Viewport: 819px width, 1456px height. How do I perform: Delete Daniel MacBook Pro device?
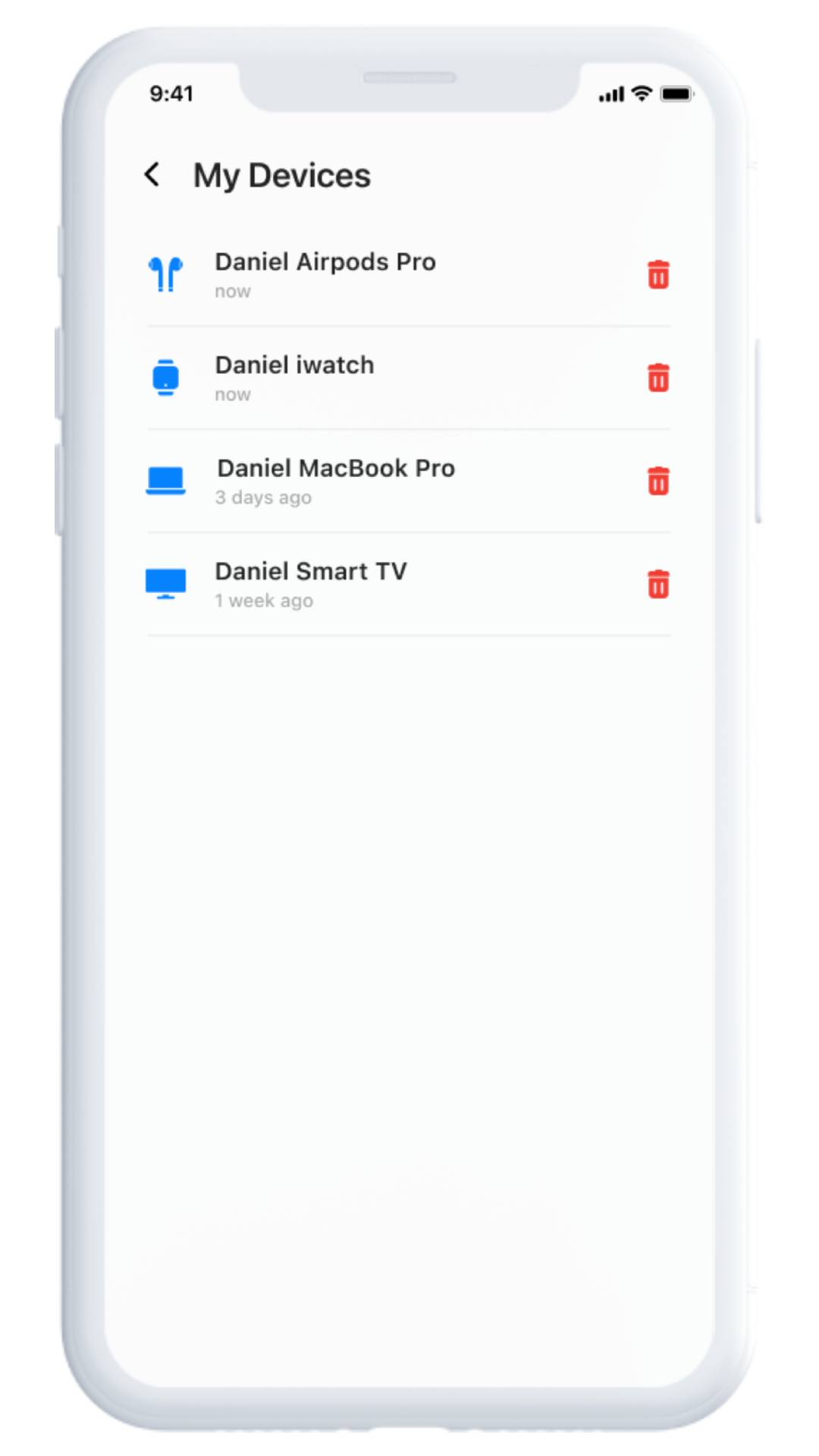coord(658,481)
